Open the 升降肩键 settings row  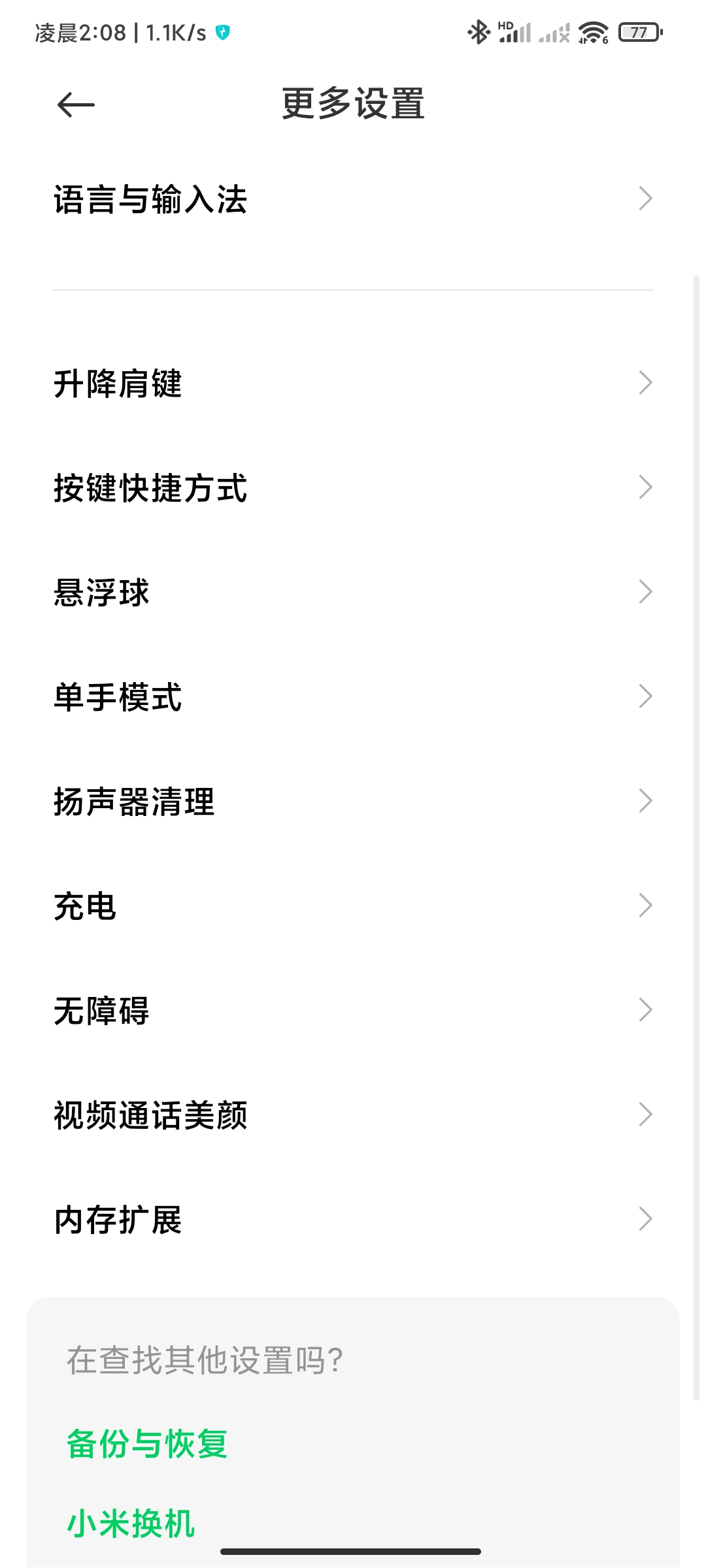click(353, 383)
